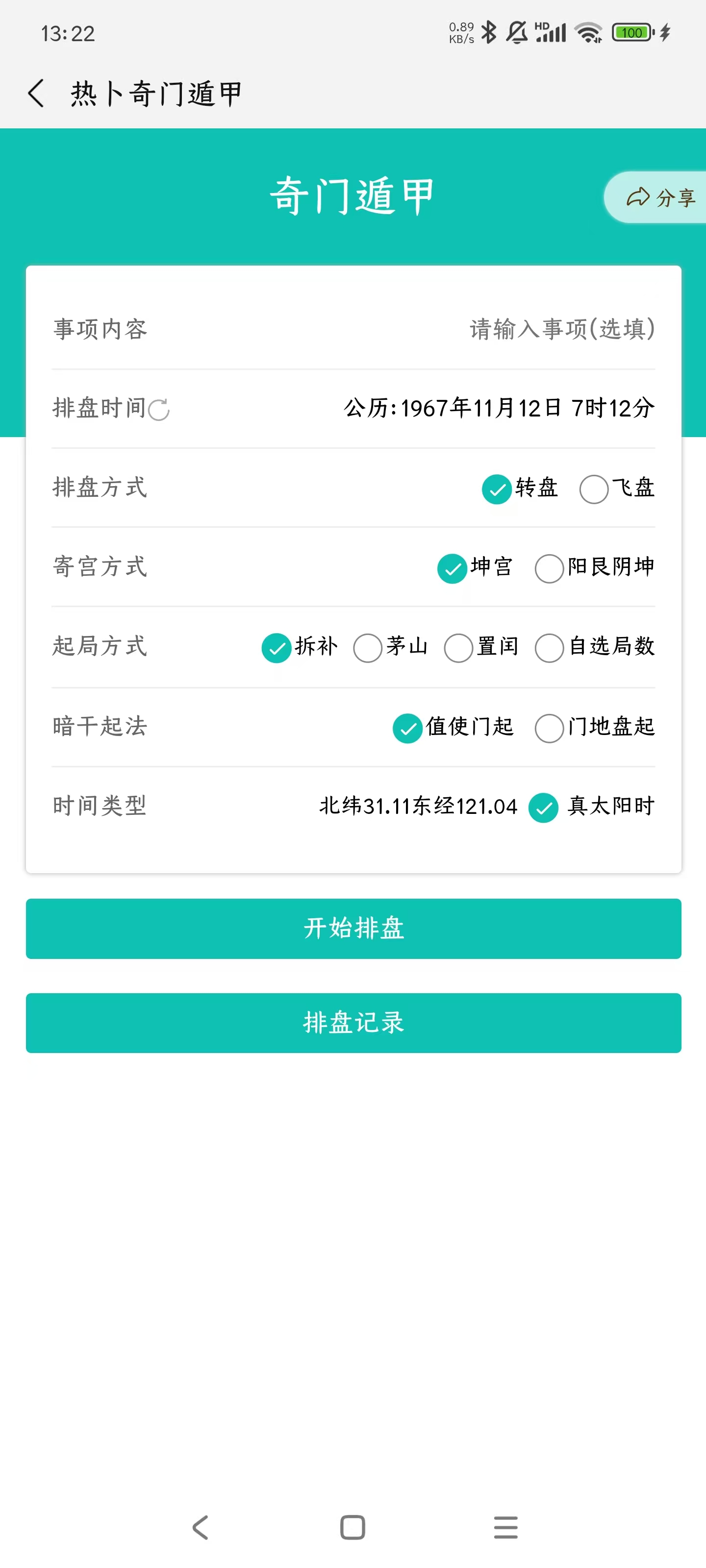Switch 暗干起法 to 门地盘起
The width and height of the screenshot is (706, 1568).
(x=550, y=728)
